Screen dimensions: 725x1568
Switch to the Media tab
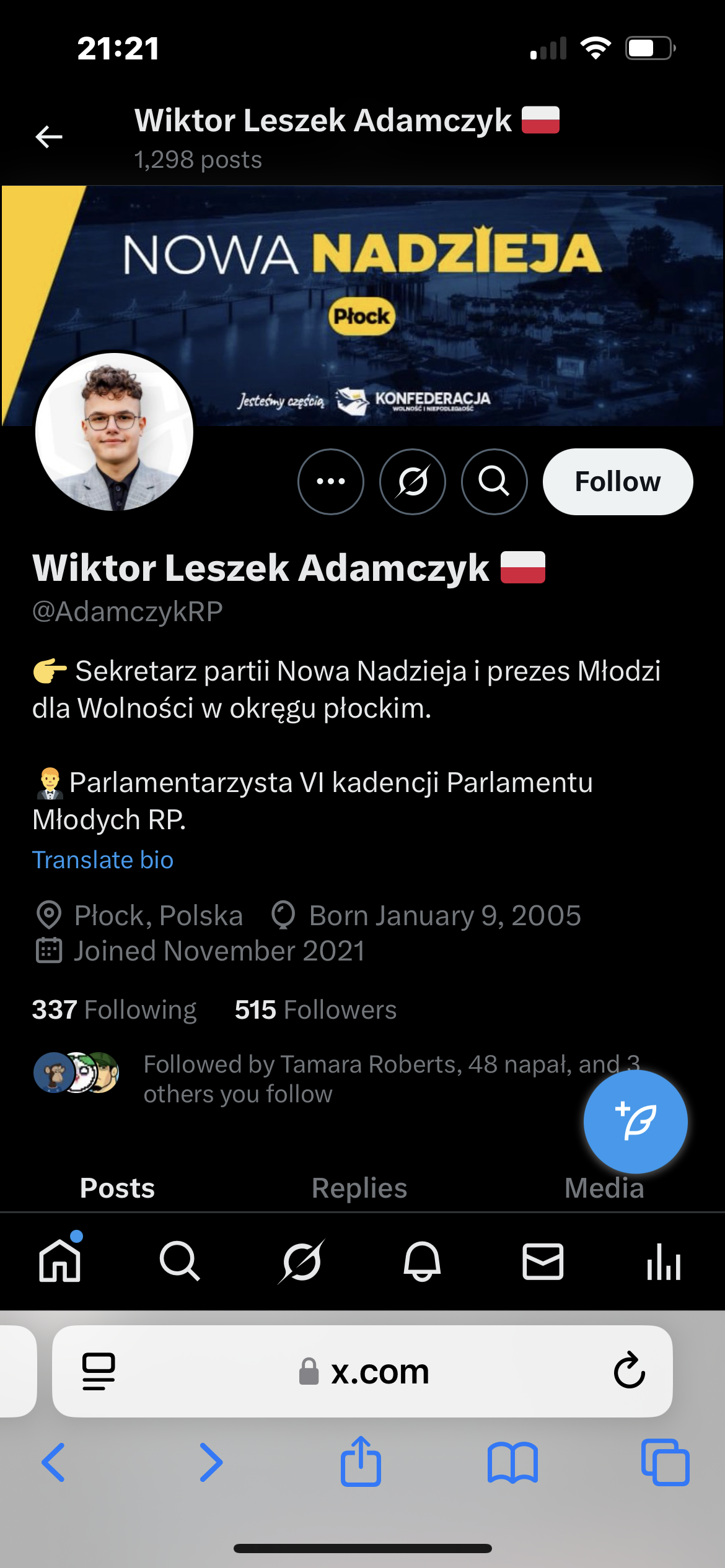604,1188
